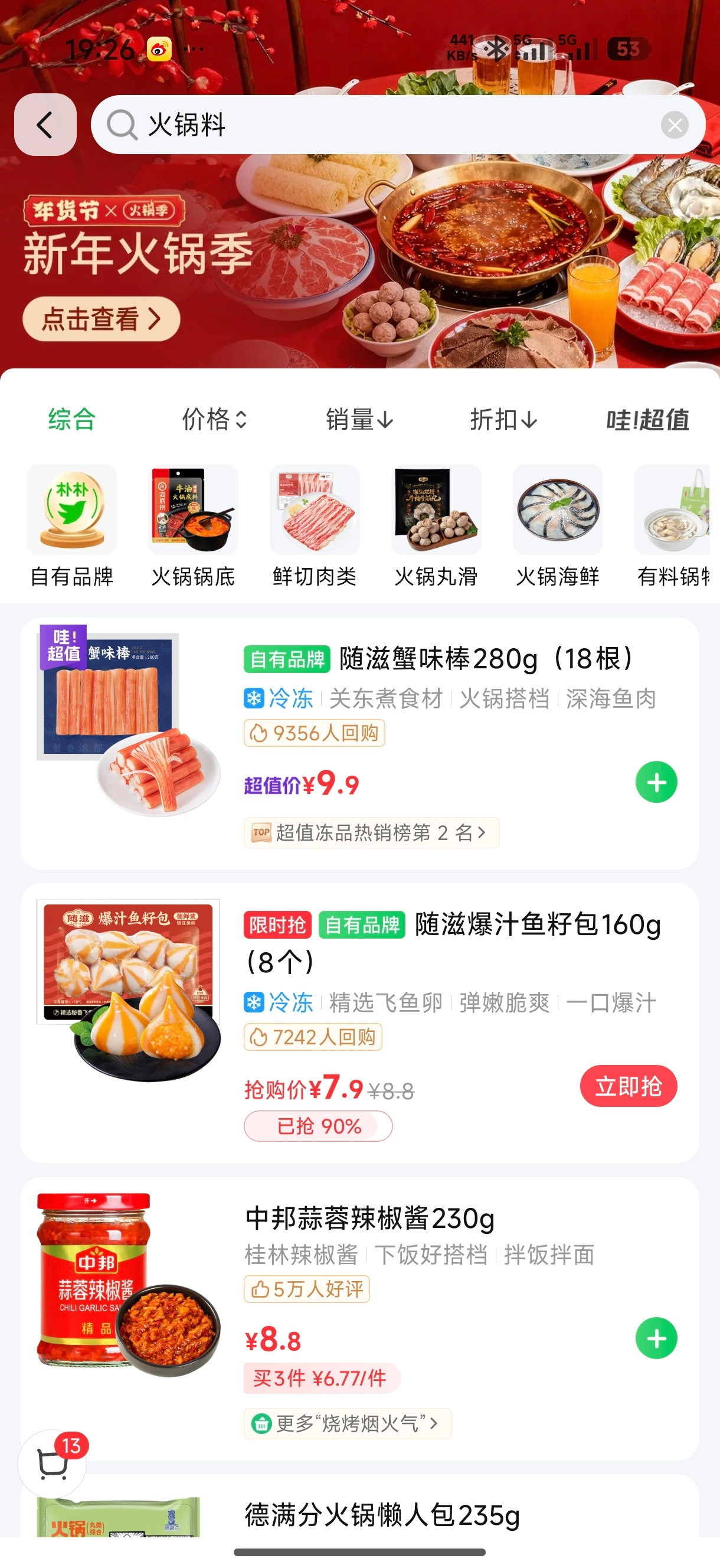This screenshot has height=1568, width=720.
Task: Tap the 立即抢 button on 爆汁鱼籽包
Action: [628, 1086]
